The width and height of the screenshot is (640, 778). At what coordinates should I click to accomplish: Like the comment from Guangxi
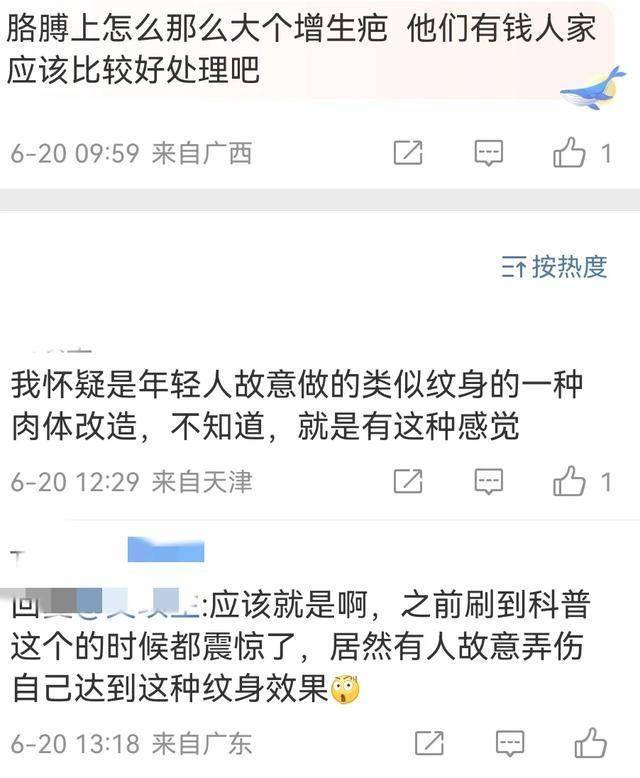(x=570, y=153)
